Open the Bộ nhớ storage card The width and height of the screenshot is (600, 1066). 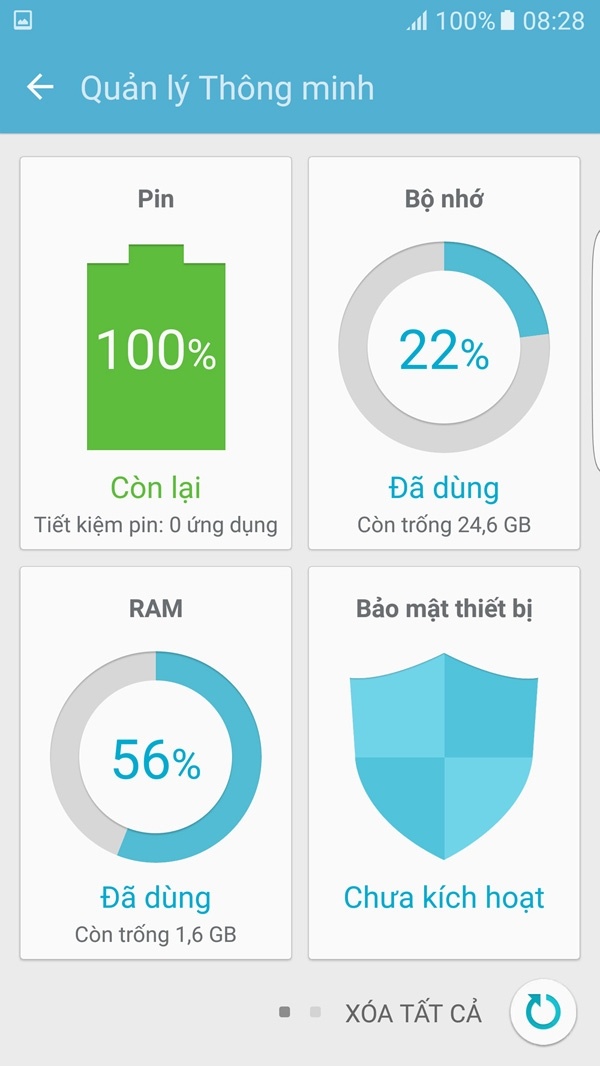click(444, 353)
